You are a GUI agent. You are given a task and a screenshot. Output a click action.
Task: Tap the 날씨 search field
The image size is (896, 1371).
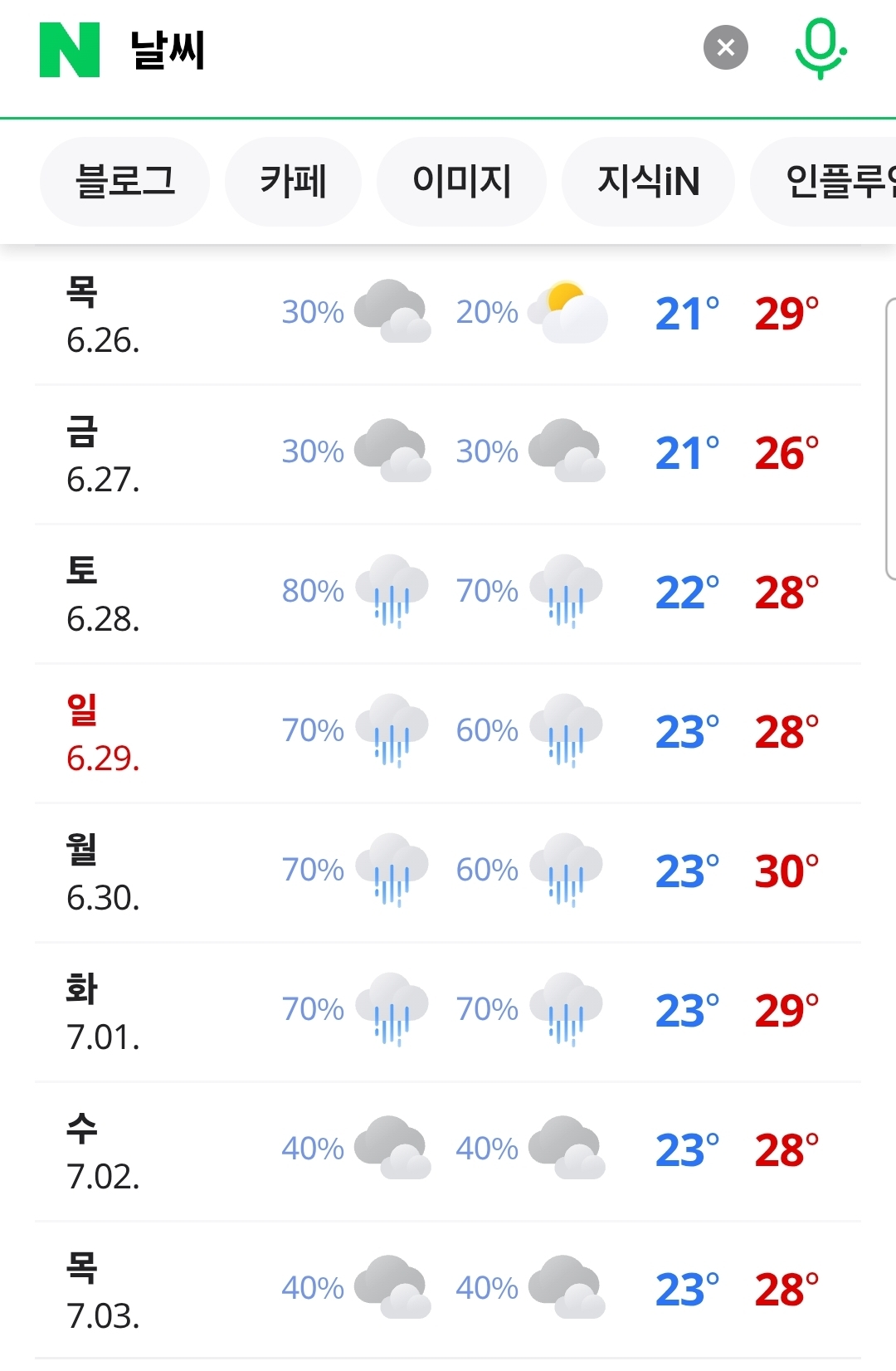pyautogui.click(x=398, y=50)
